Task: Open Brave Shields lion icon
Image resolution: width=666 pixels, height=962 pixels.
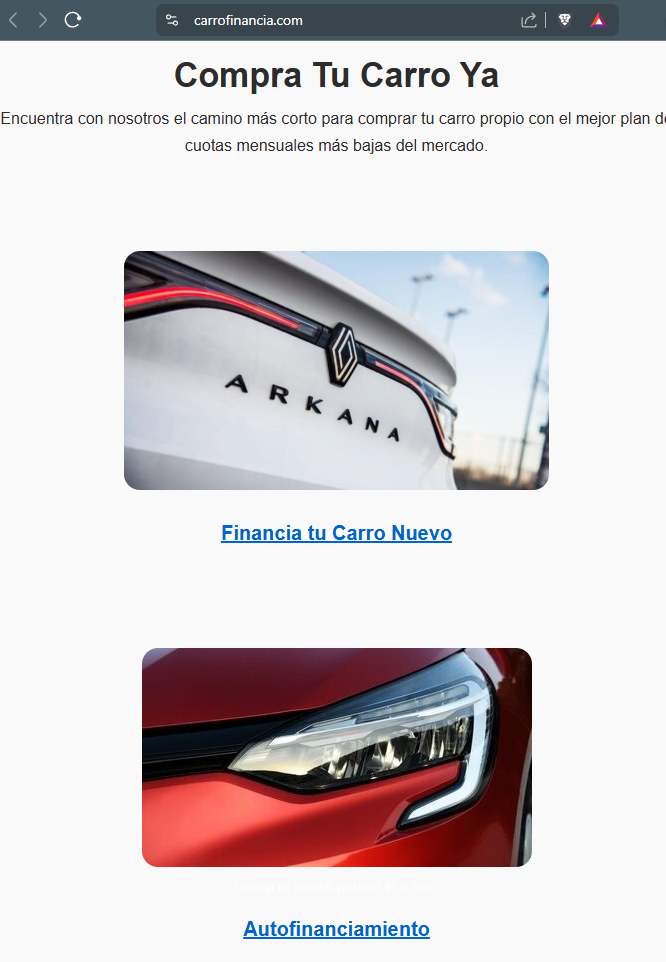Action: point(565,20)
